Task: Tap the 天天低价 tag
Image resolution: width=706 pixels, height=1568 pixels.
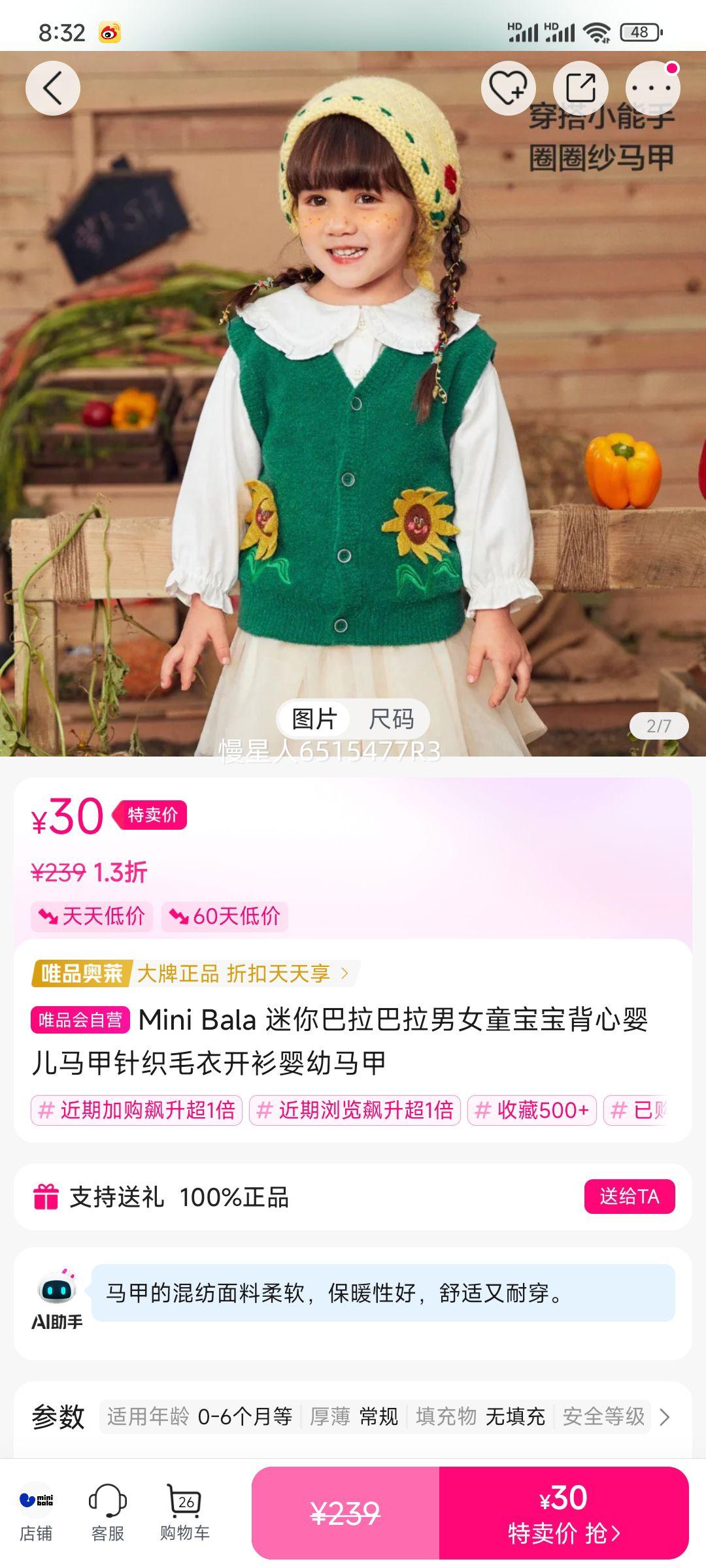Action: pyautogui.click(x=92, y=916)
